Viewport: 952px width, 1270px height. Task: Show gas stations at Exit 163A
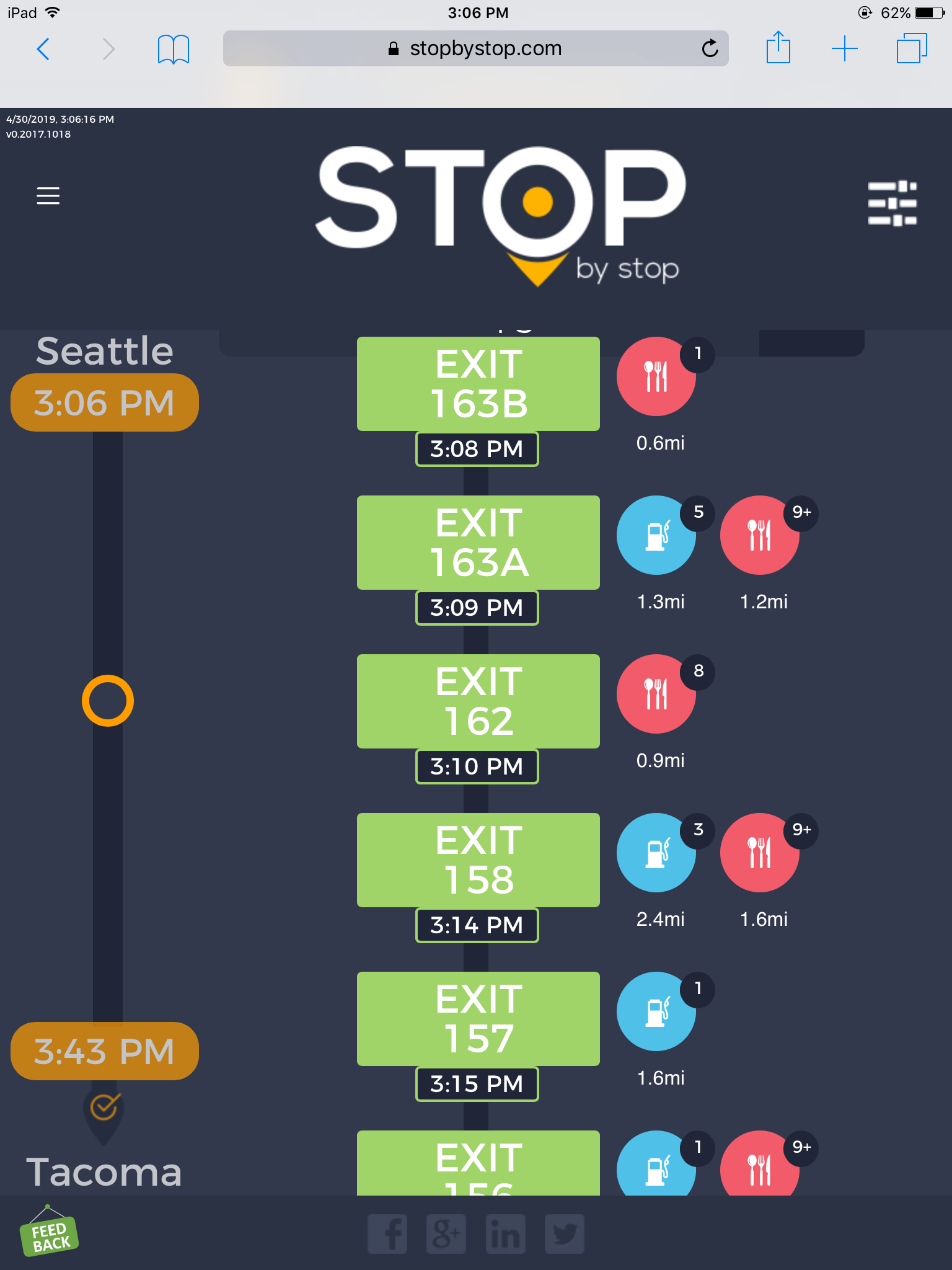pyautogui.click(x=656, y=535)
